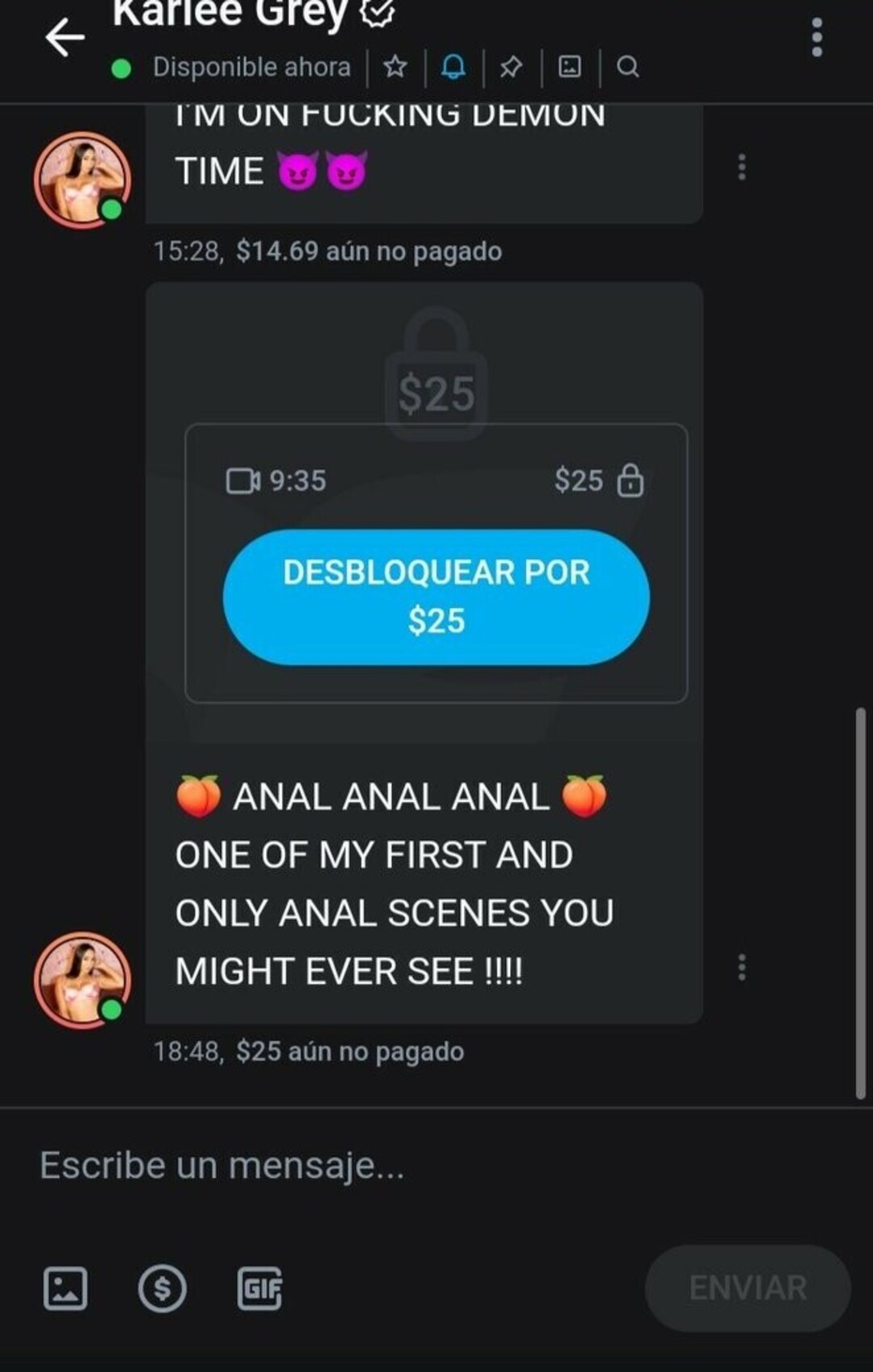
Task: Open the chat media gallery icon
Action: point(570,66)
